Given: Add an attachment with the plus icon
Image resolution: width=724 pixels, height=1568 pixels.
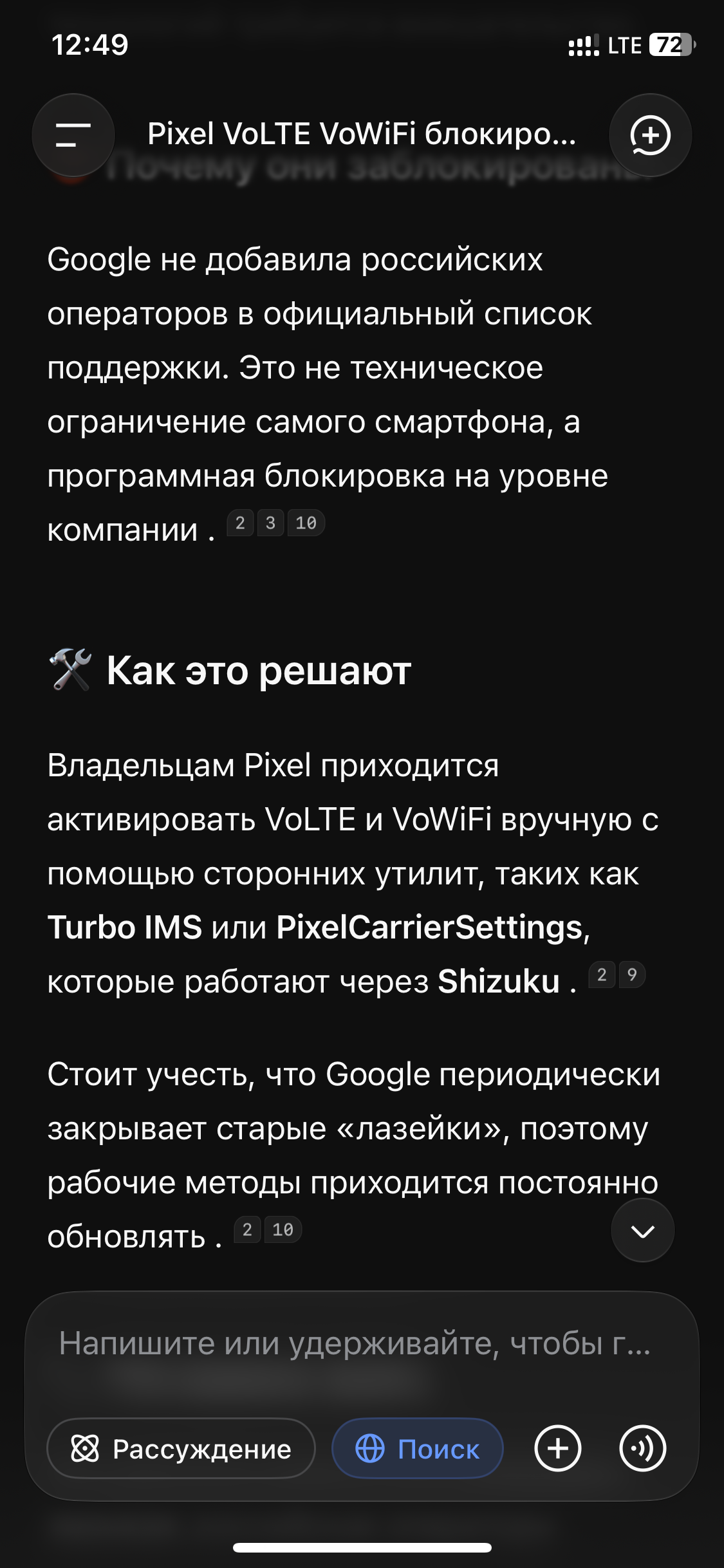Looking at the screenshot, I should [558, 1448].
